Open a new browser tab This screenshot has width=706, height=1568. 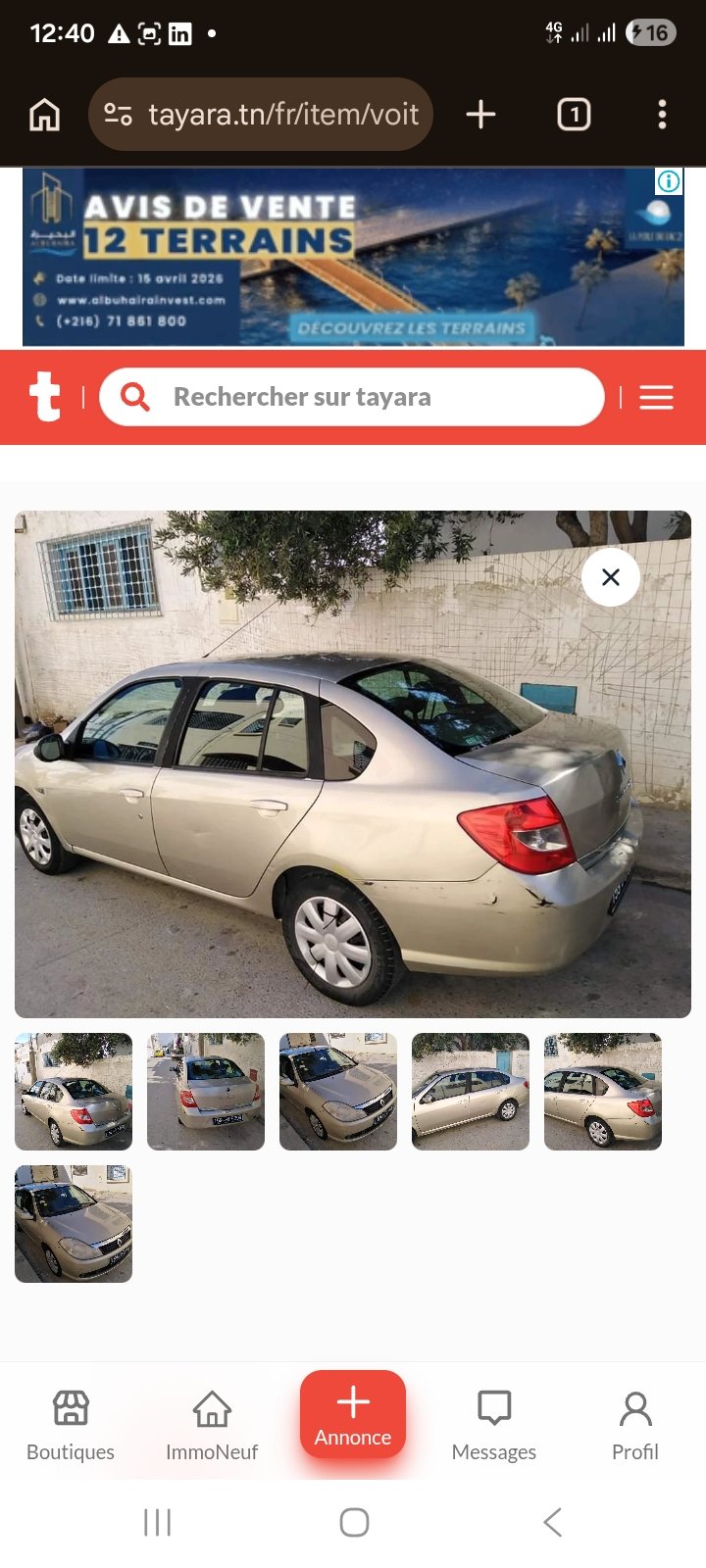pyautogui.click(x=480, y=115)
